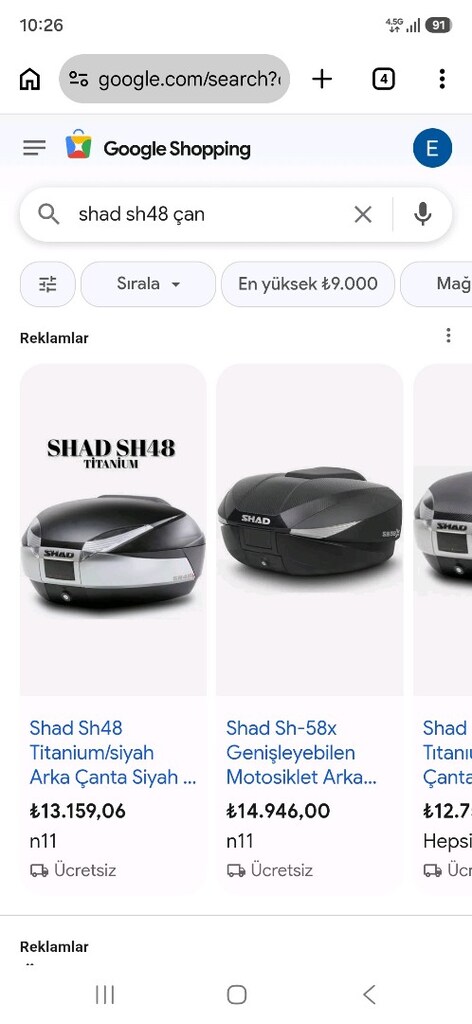Open the browser three-dot menu

coord(442,79)
